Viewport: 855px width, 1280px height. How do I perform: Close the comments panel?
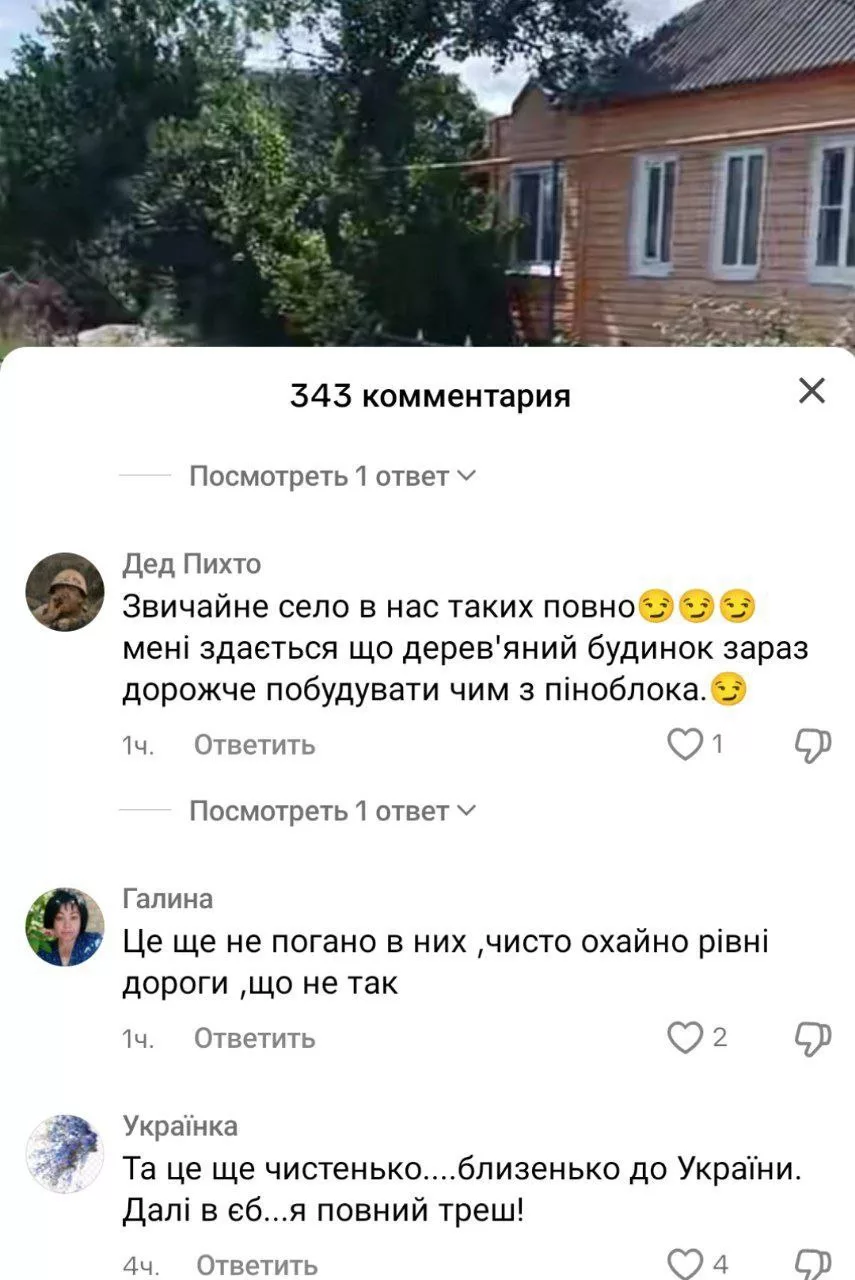pos(812,391)
